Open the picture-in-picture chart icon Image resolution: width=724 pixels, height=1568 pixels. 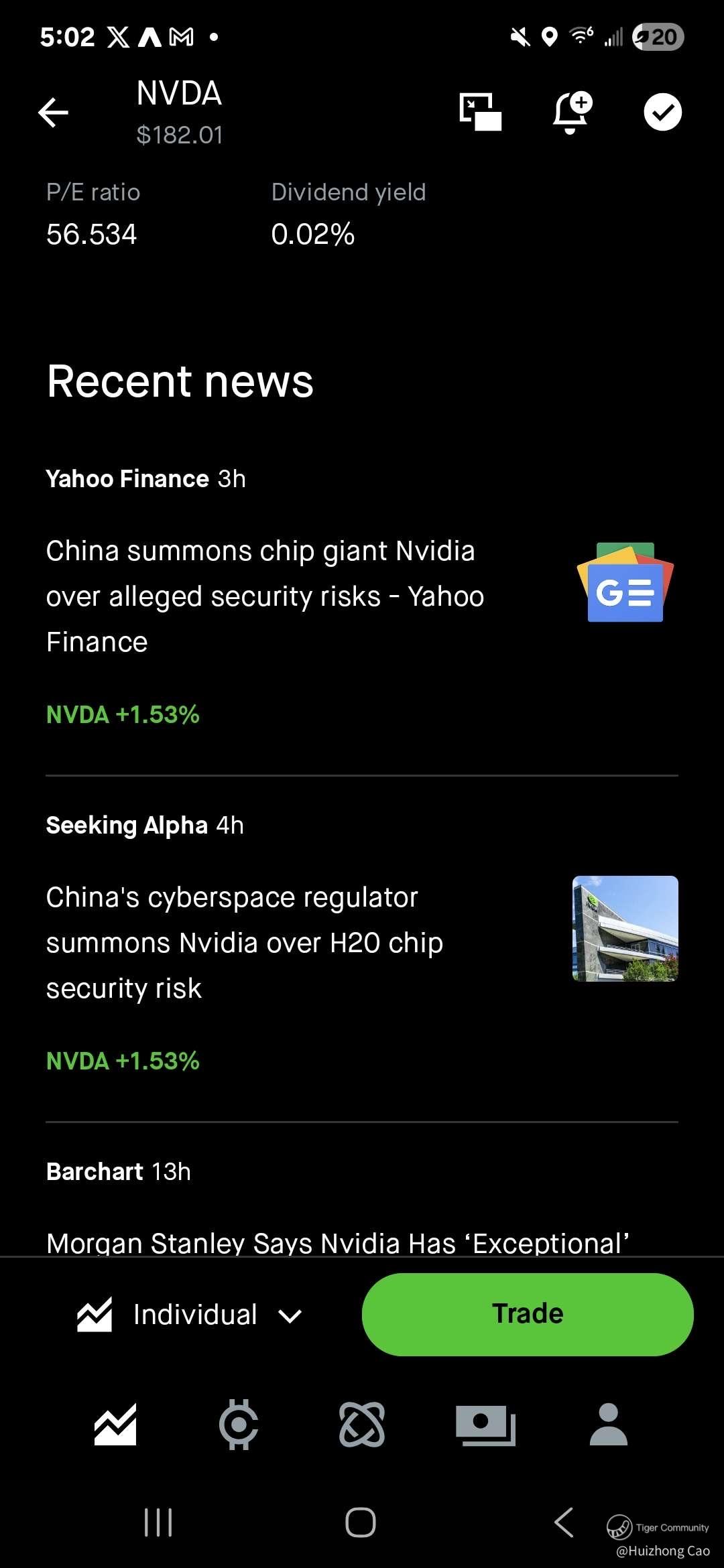(480, 111)
